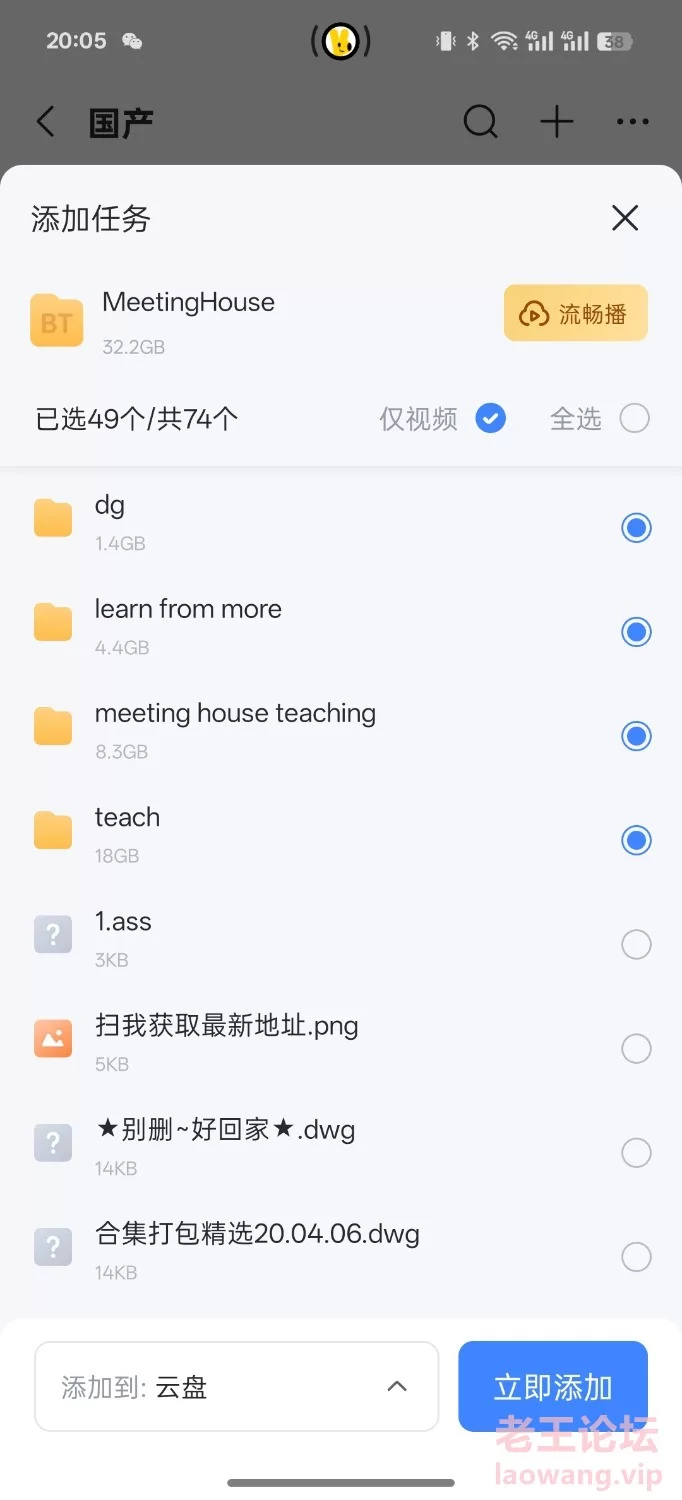Deselect the meeting house teaching folder
The image size is (682, 1500).
pos(636,736)
